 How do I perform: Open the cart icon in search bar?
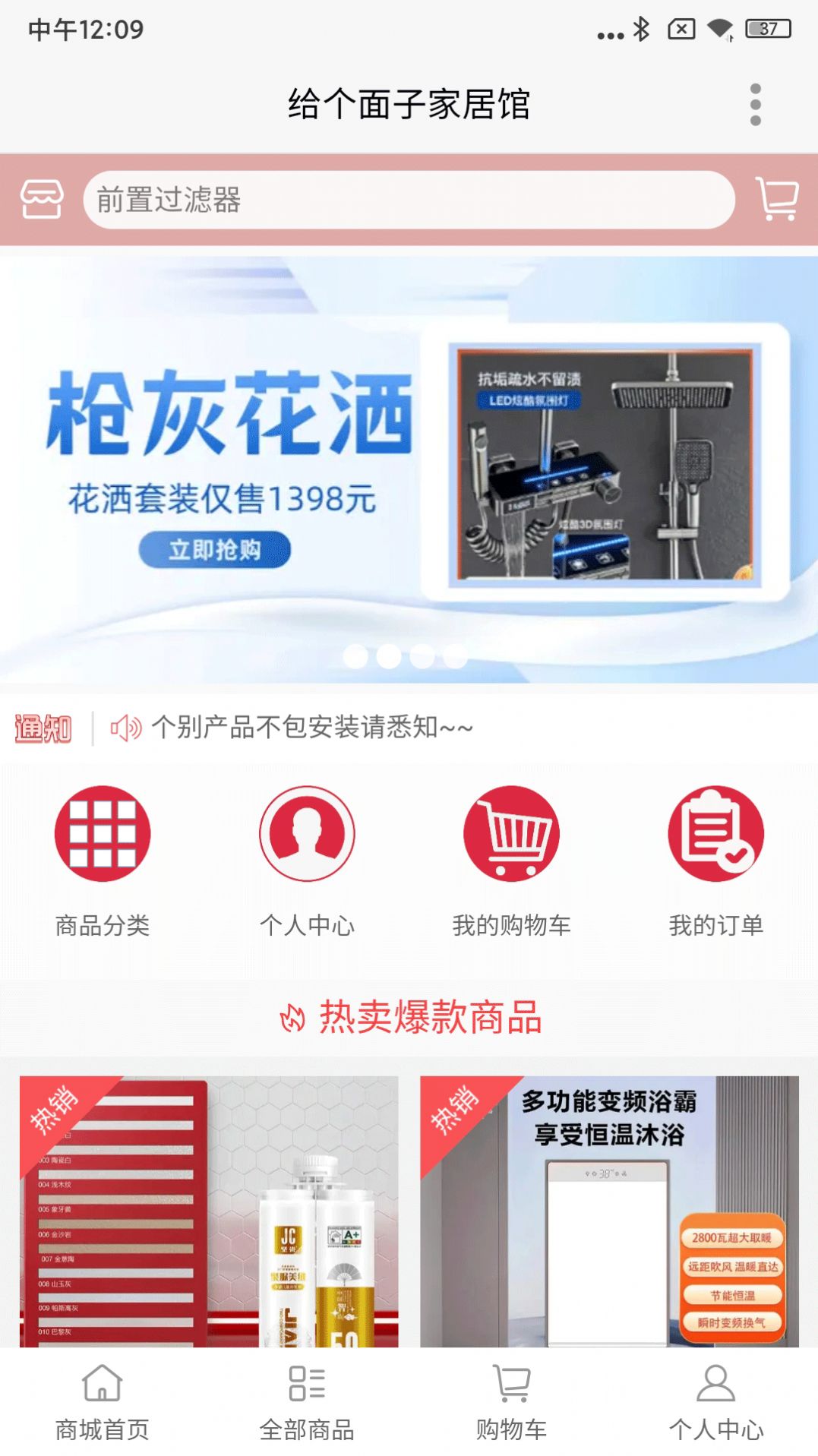coord(777,199)
